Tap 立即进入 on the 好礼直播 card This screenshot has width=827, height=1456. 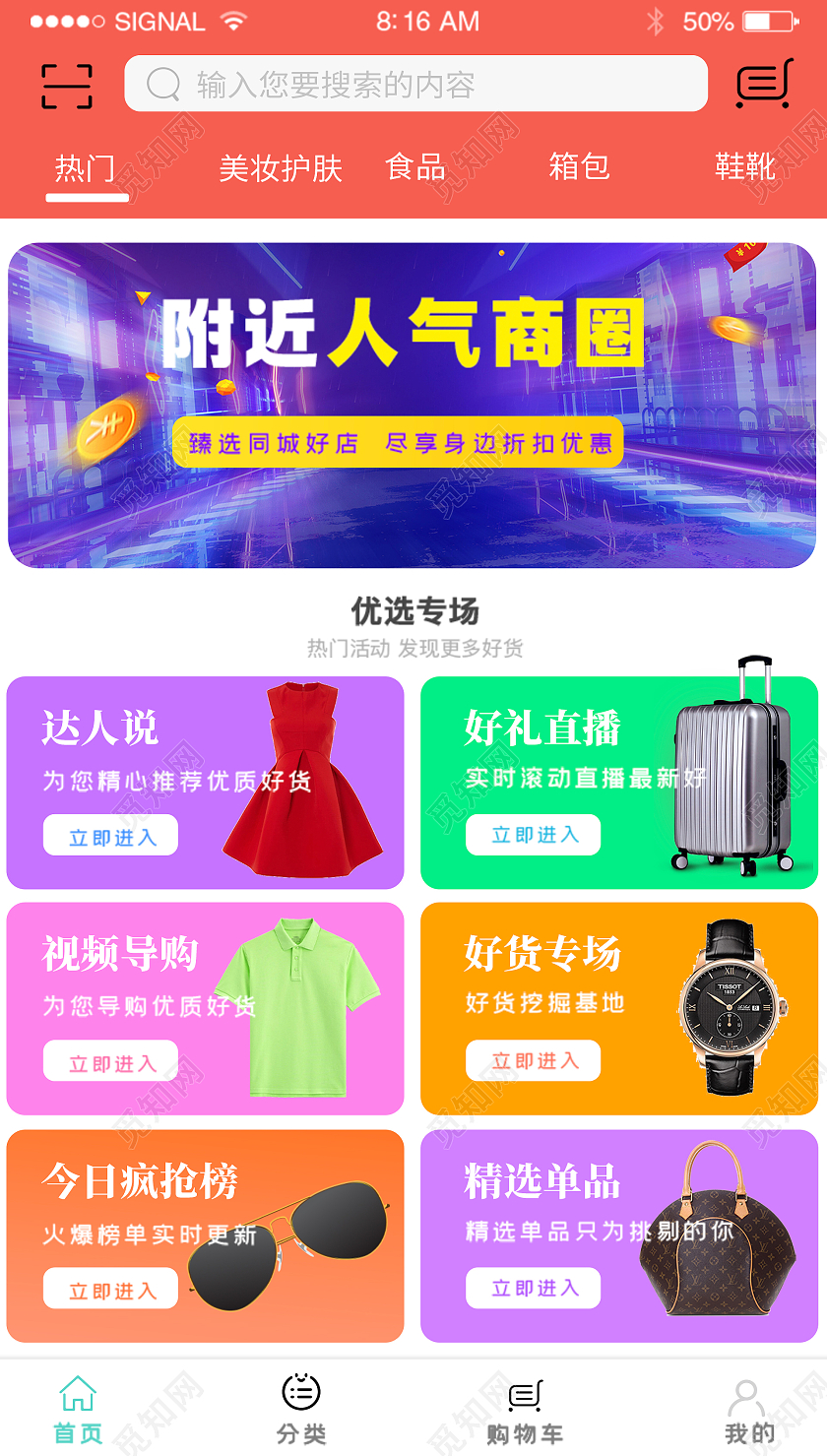[x=533, y=835]
